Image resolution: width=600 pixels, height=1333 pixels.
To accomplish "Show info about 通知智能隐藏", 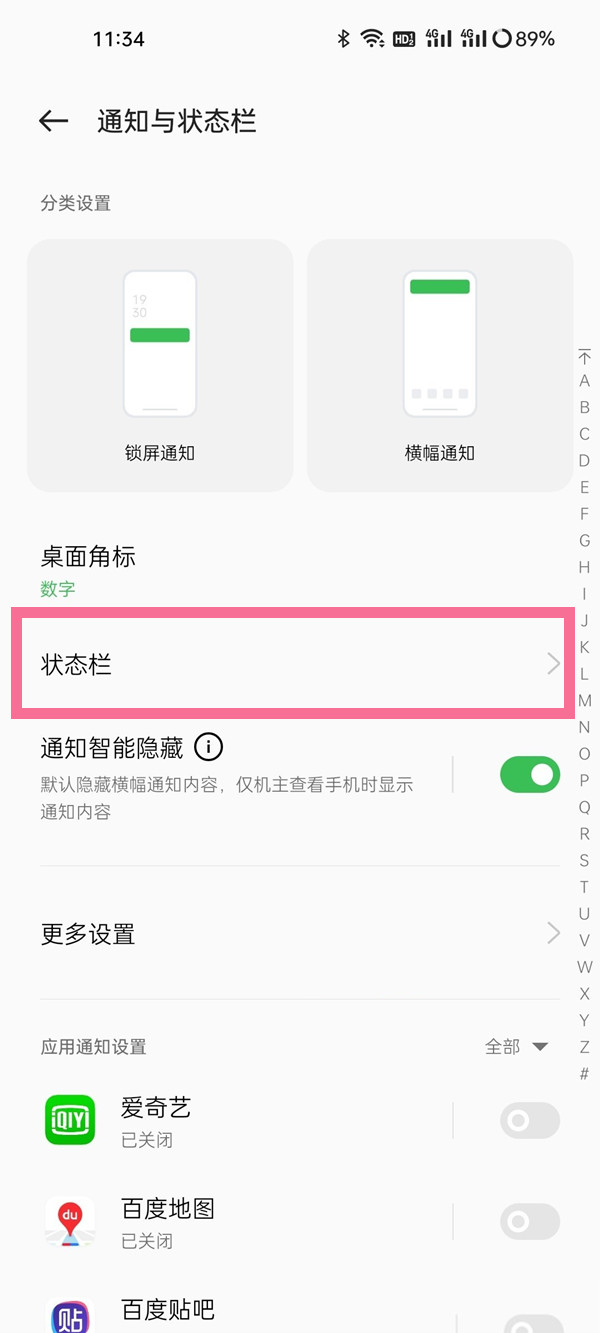I will tap(208, 746).
